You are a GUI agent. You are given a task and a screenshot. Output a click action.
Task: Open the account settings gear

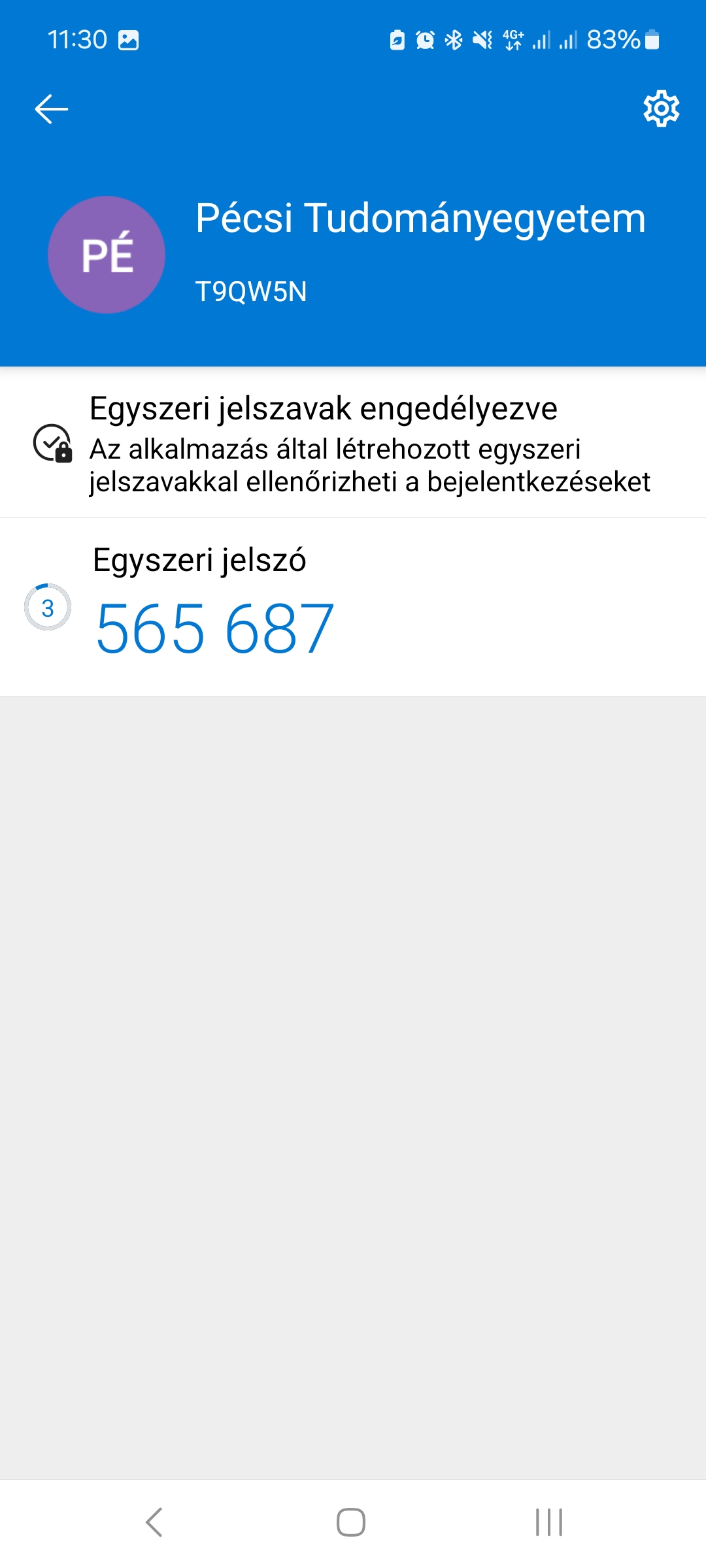(x=661, y=108)
